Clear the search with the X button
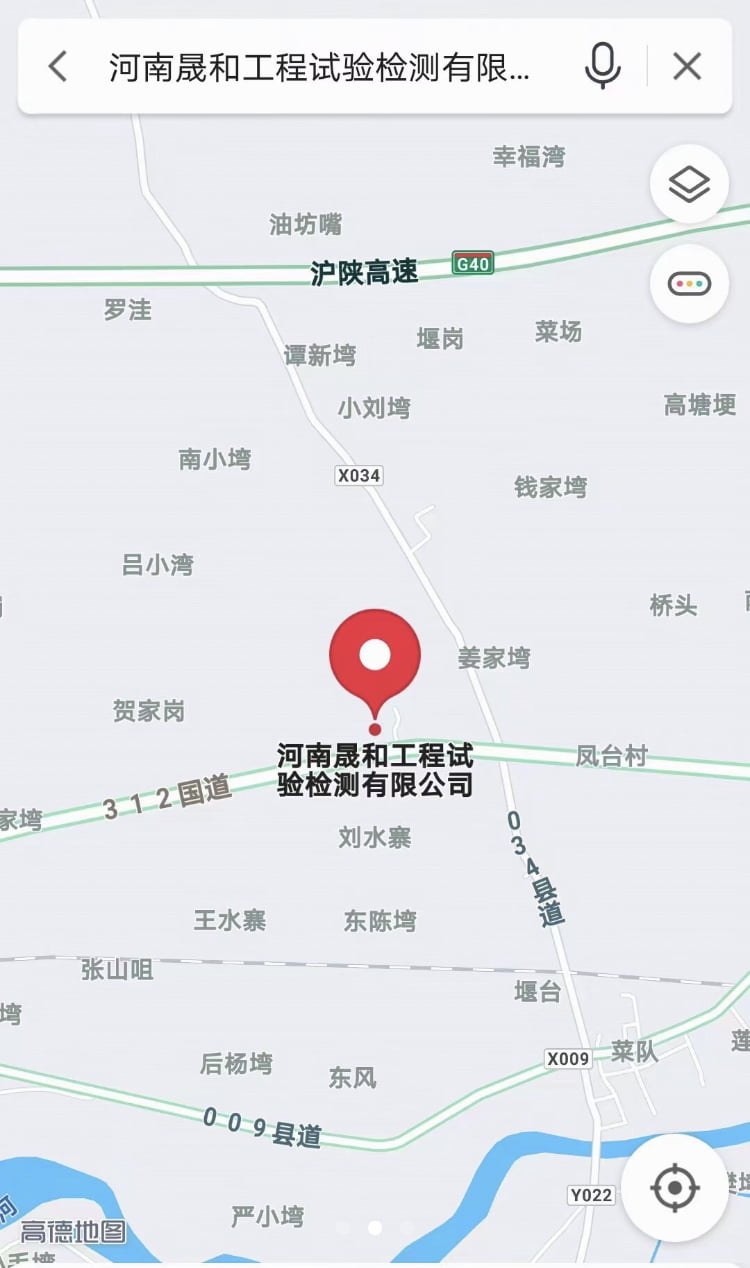 (687, 66)
